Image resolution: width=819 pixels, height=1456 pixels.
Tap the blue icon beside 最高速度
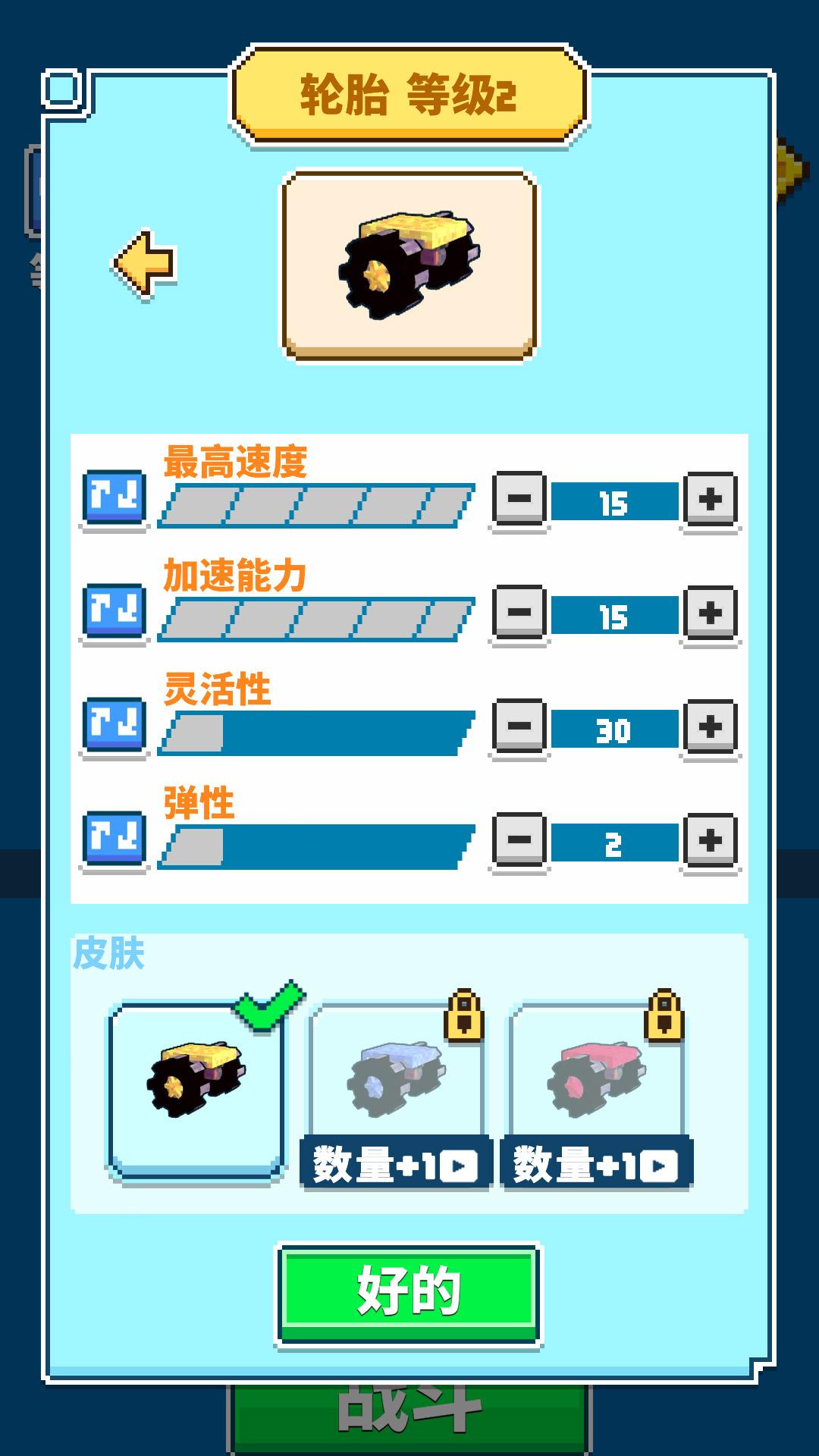(114, 499)
